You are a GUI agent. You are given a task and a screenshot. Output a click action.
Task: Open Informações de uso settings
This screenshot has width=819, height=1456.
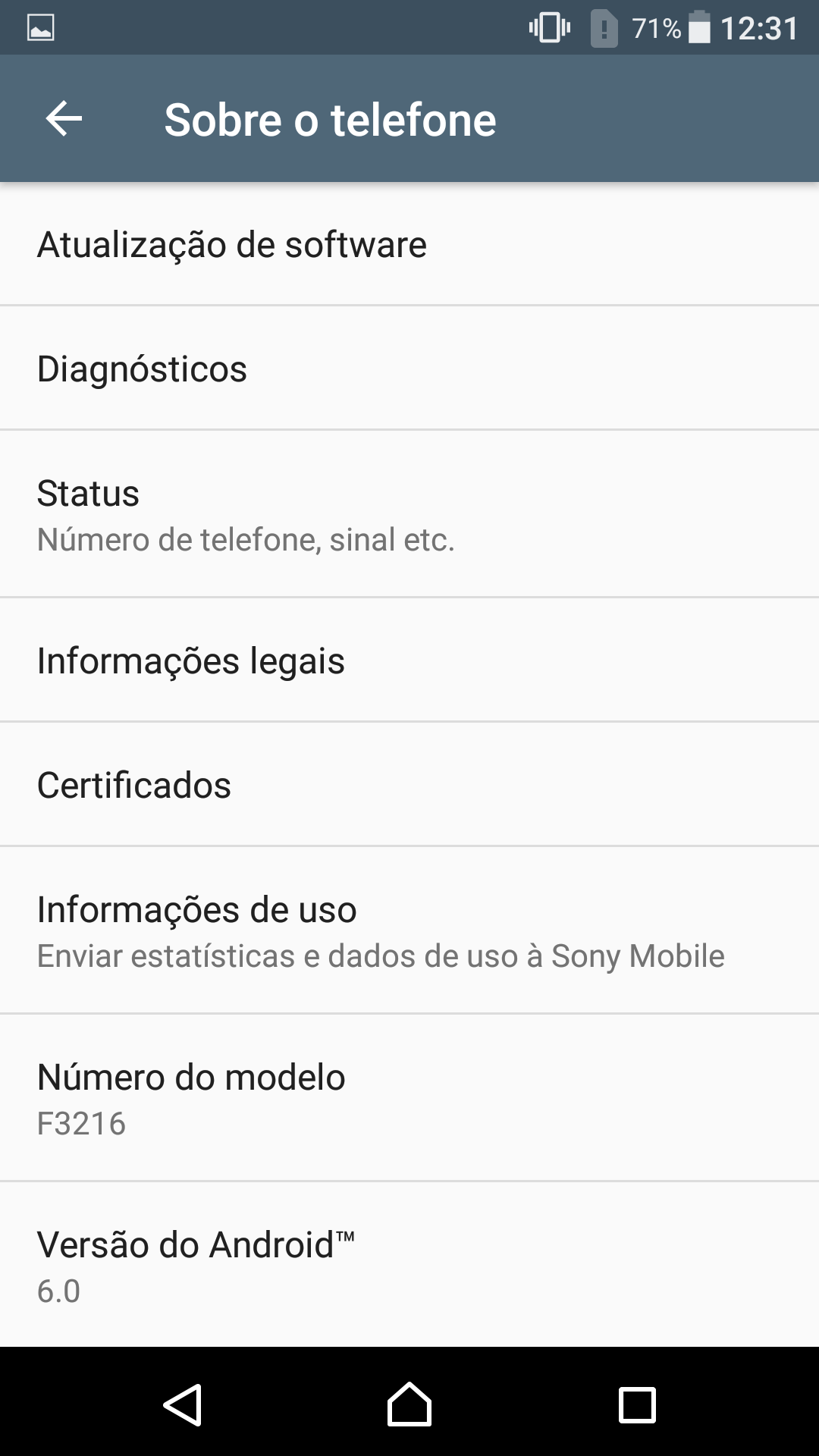409,930
